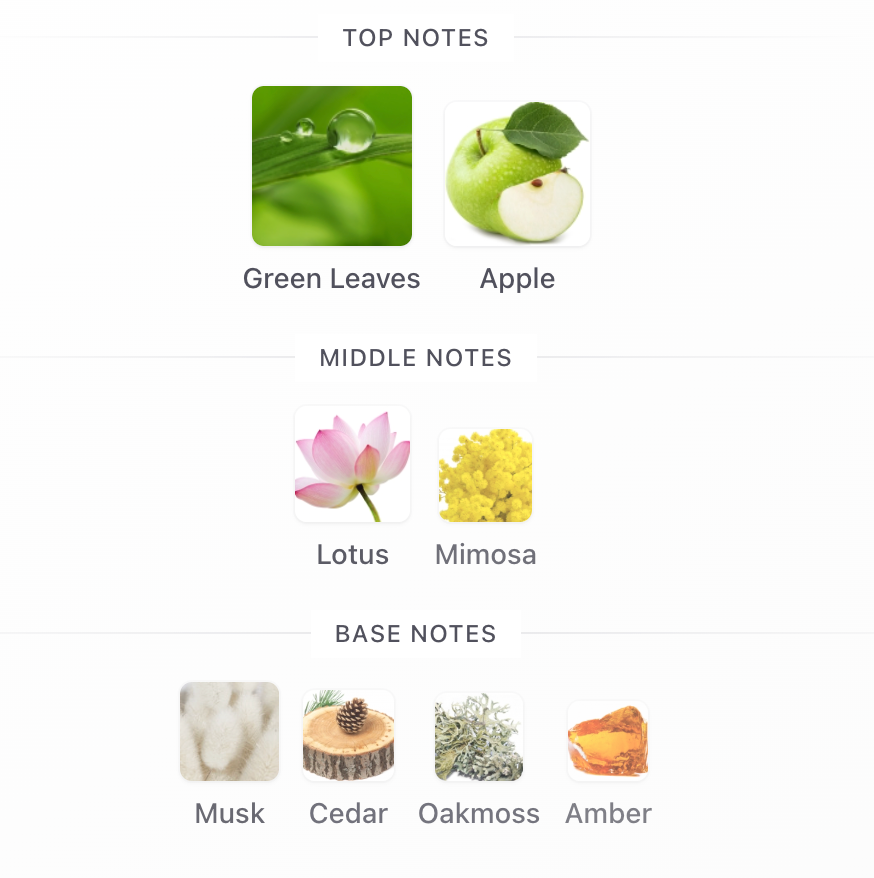Select the Apple note tile

517,174
